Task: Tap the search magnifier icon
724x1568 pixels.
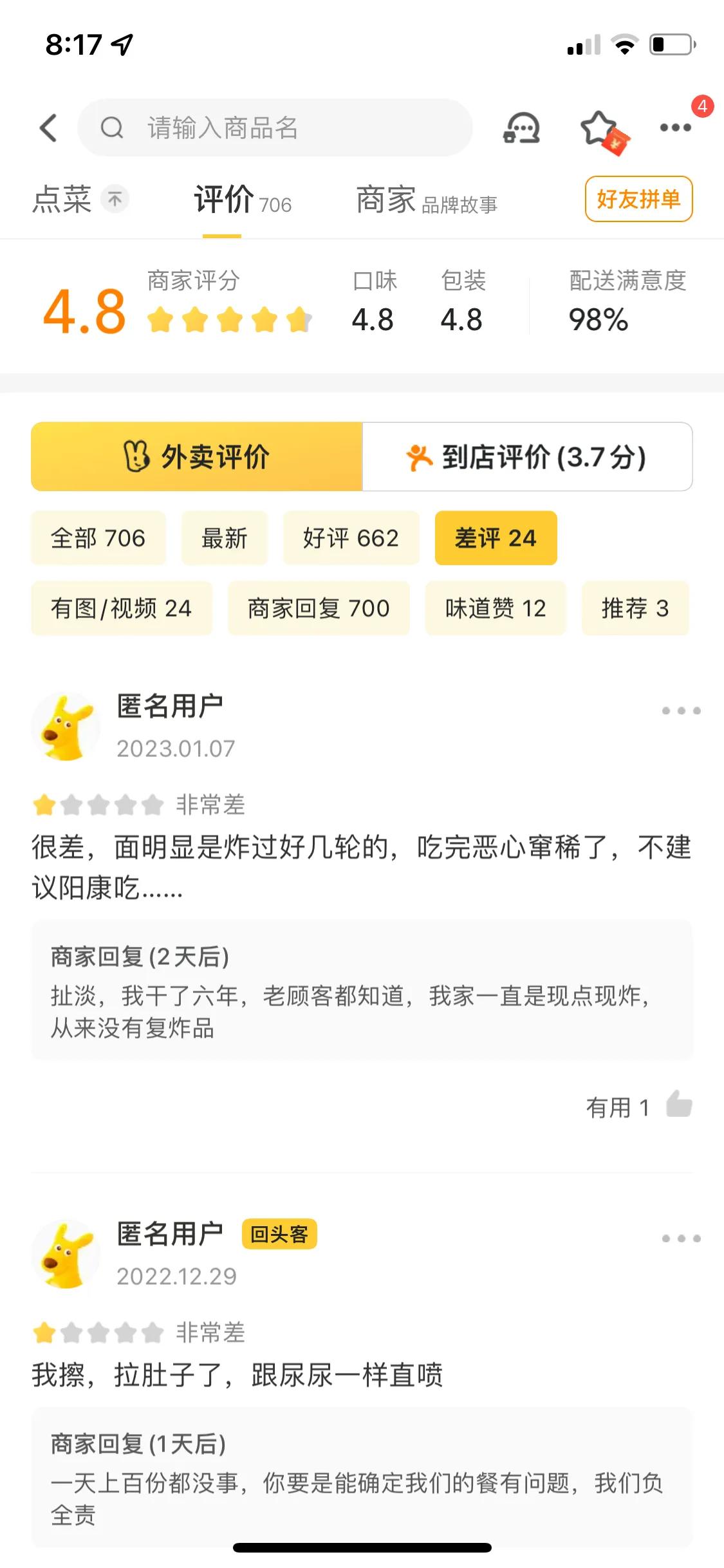Action: pyautogui.click(x=113, y=127)
